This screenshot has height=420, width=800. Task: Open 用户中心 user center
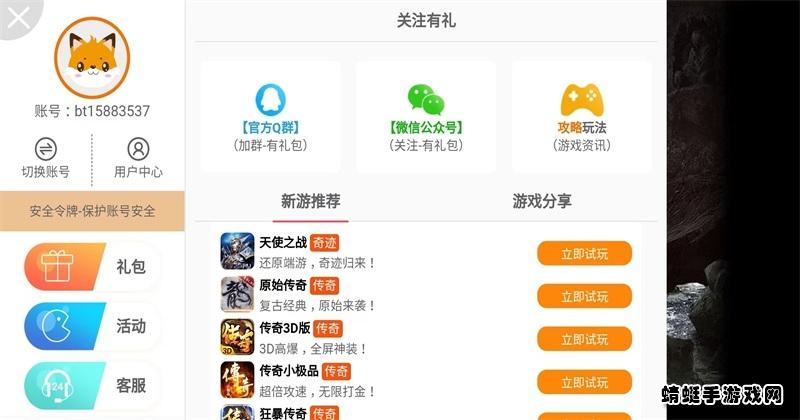pos(138,158)
